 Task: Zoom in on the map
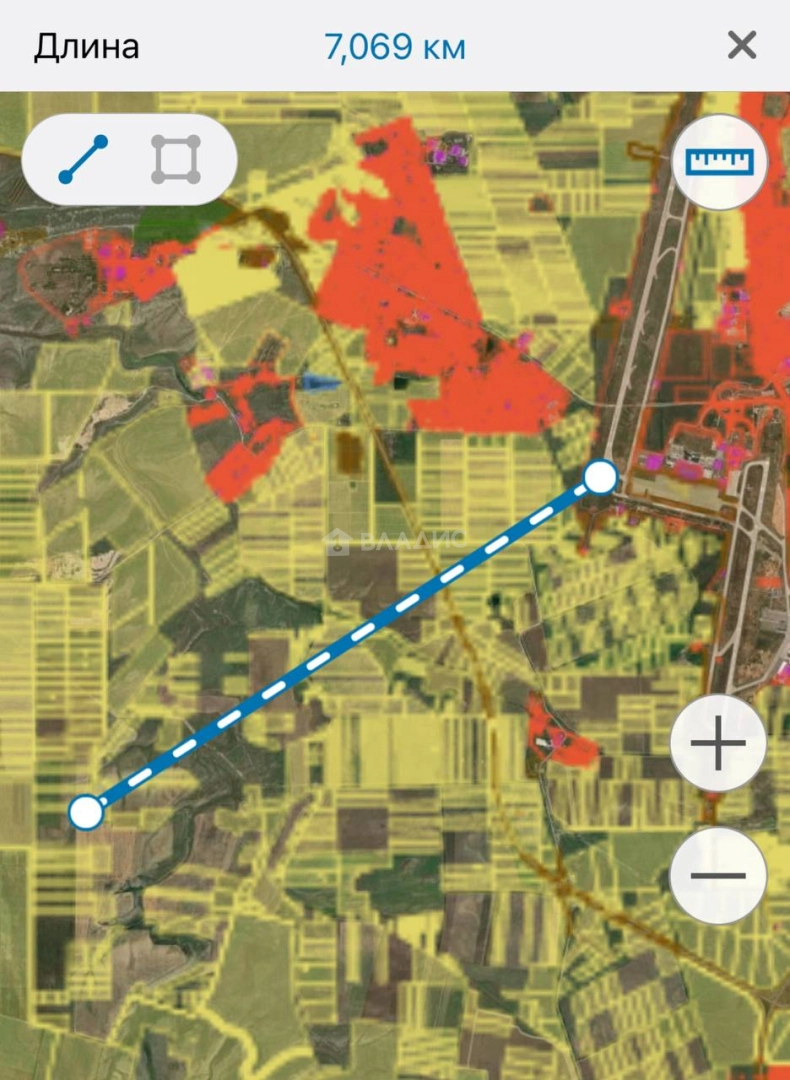coord(718,744)
